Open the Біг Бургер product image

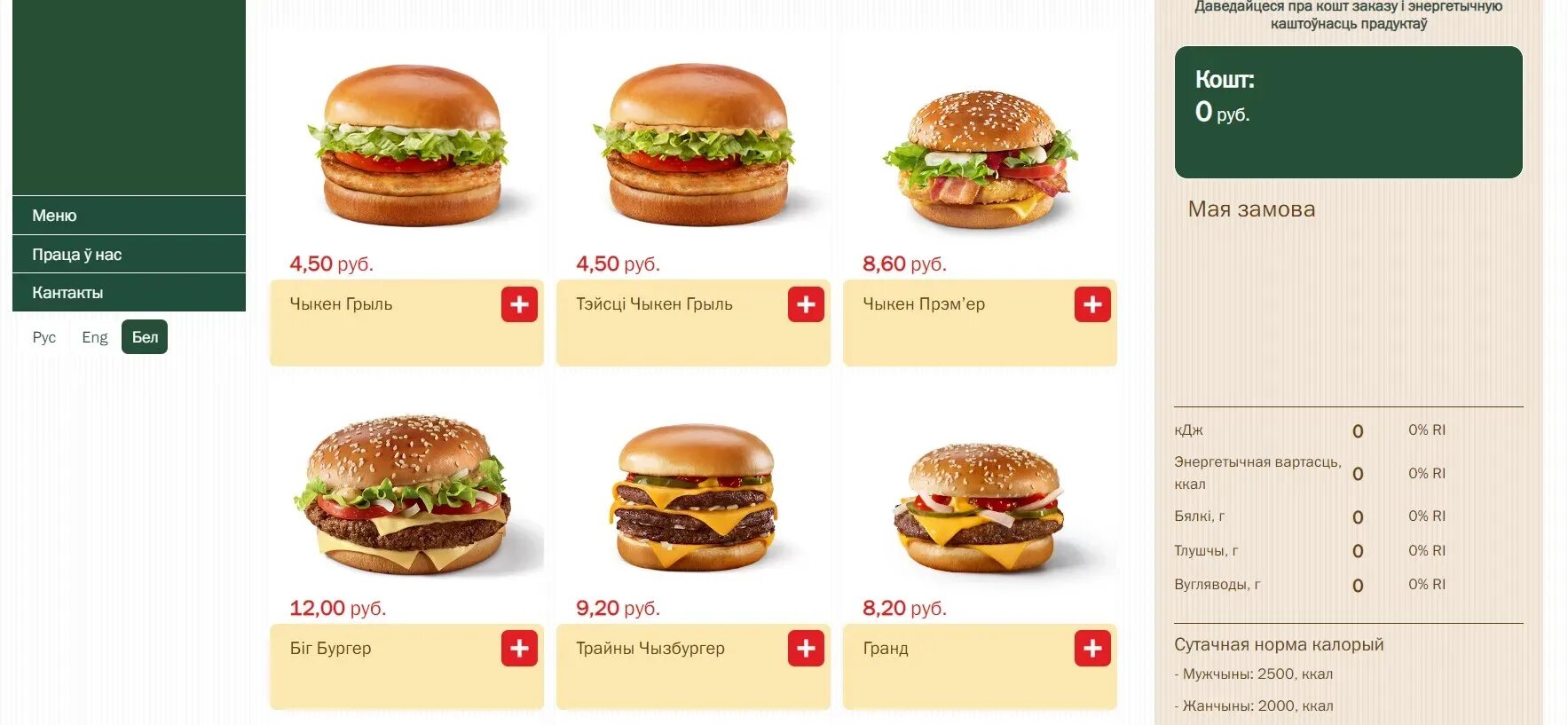pyautogui.click(x=407, y=494)
